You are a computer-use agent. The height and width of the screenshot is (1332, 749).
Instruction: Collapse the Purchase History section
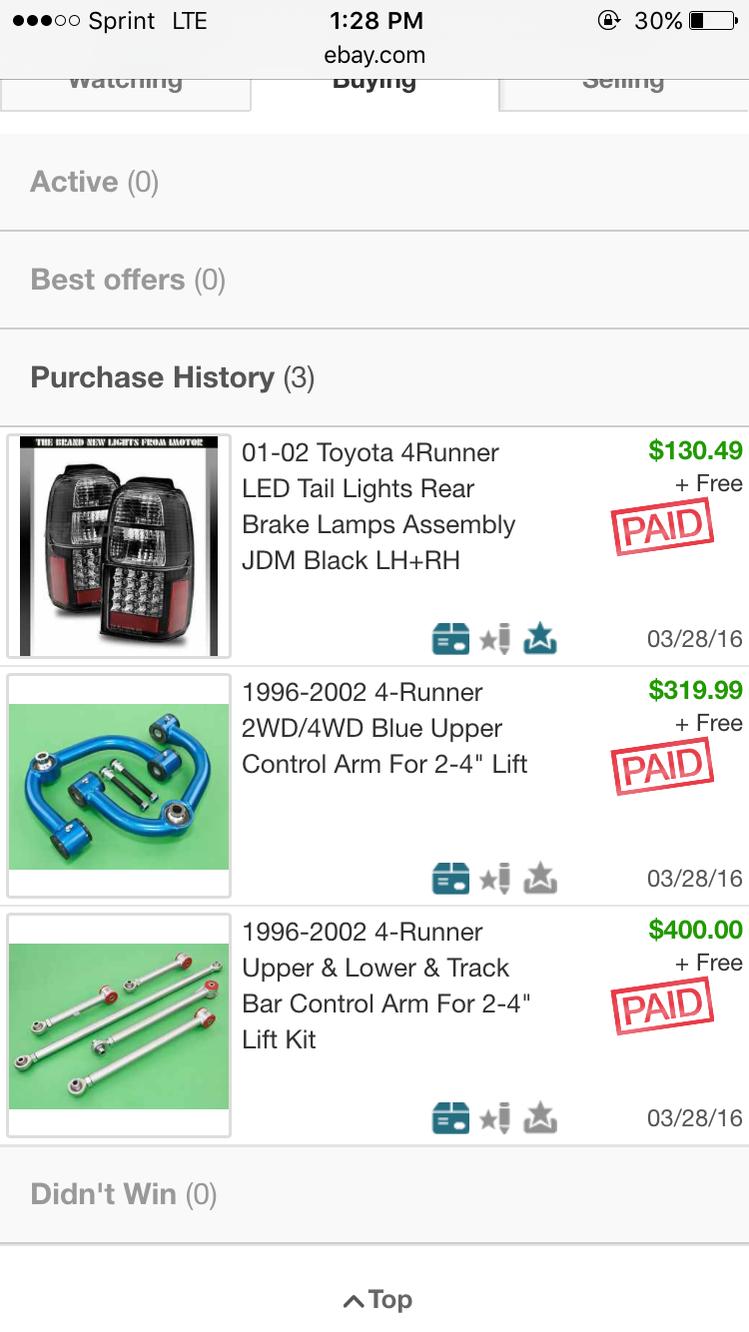(374, 377)
